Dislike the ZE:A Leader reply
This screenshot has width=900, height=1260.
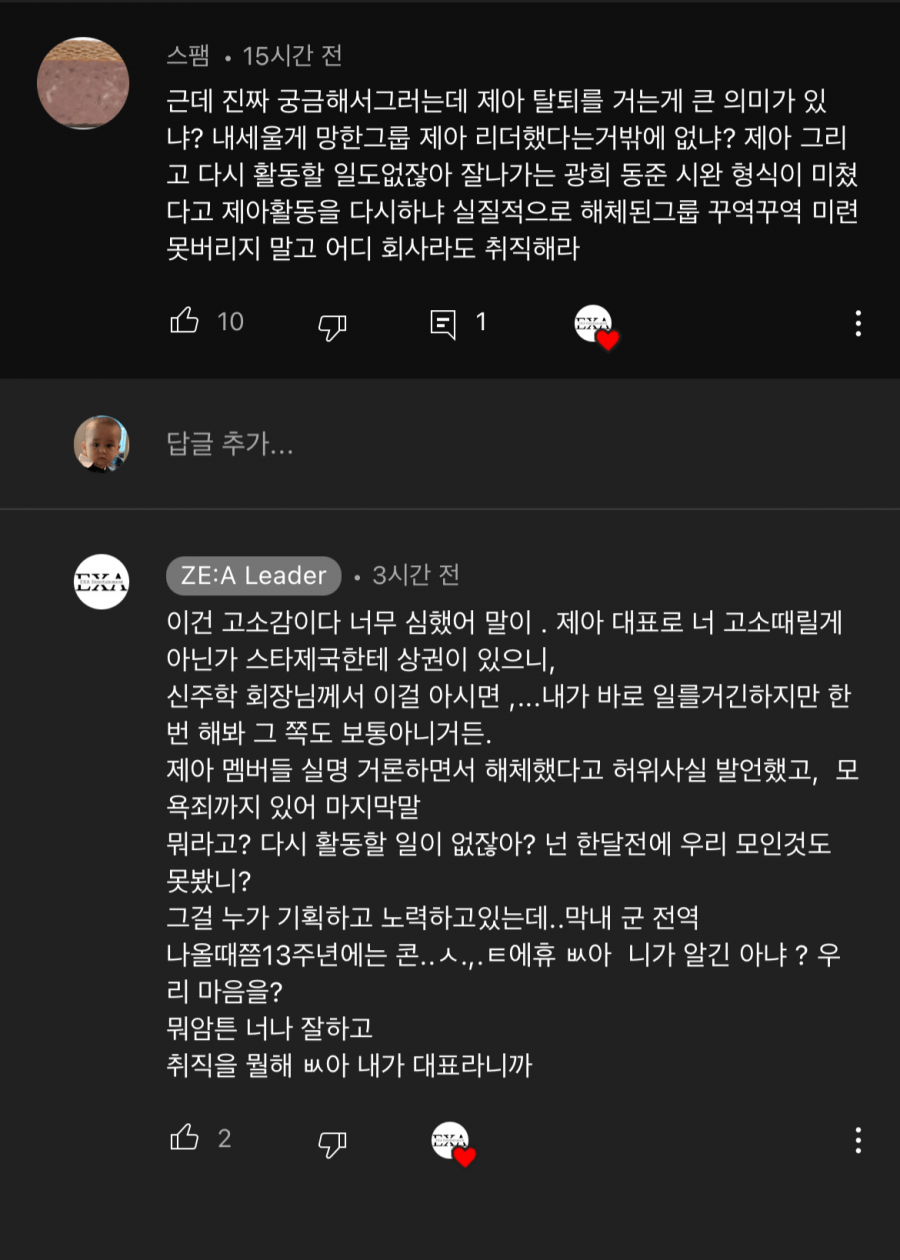tap(332, 1141)
